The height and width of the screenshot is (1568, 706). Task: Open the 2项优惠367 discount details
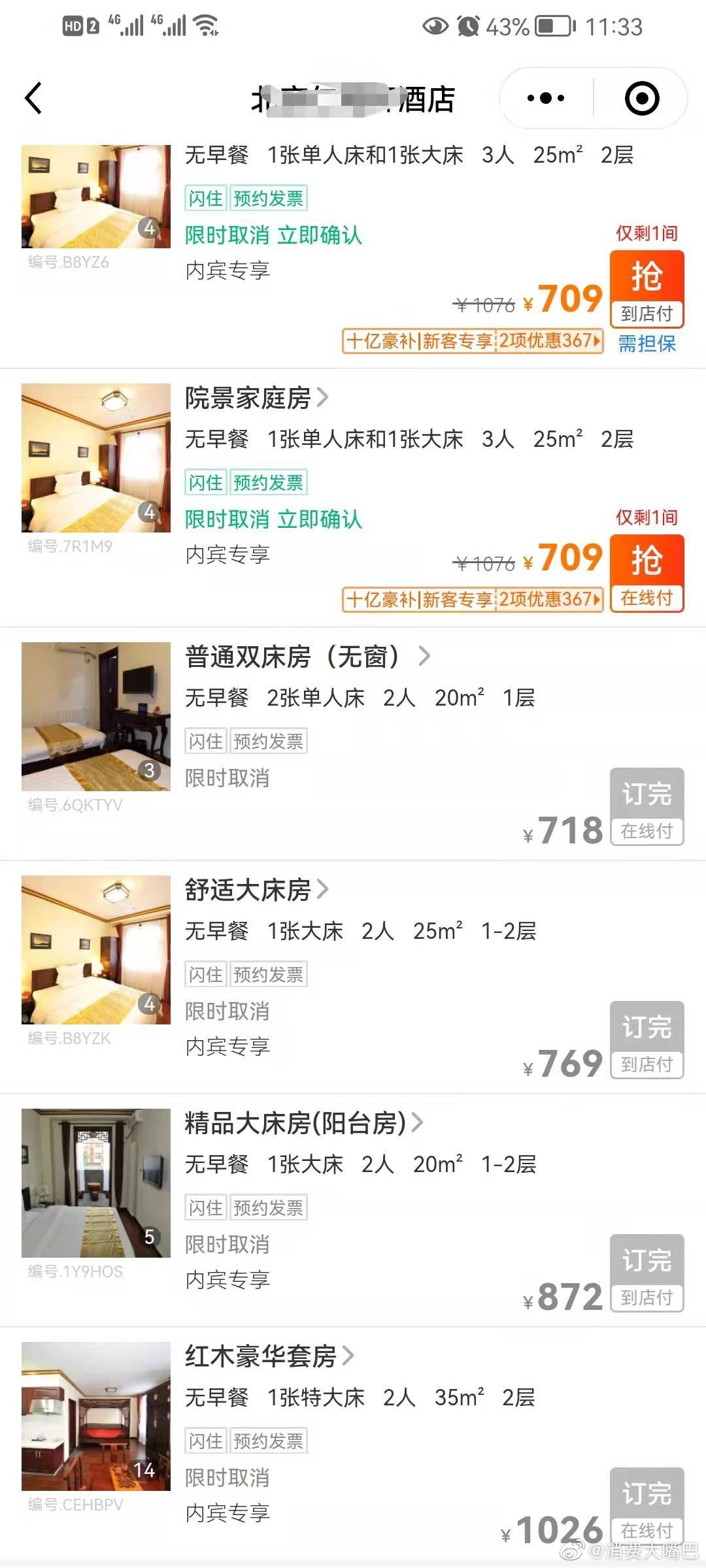(549, 340)
